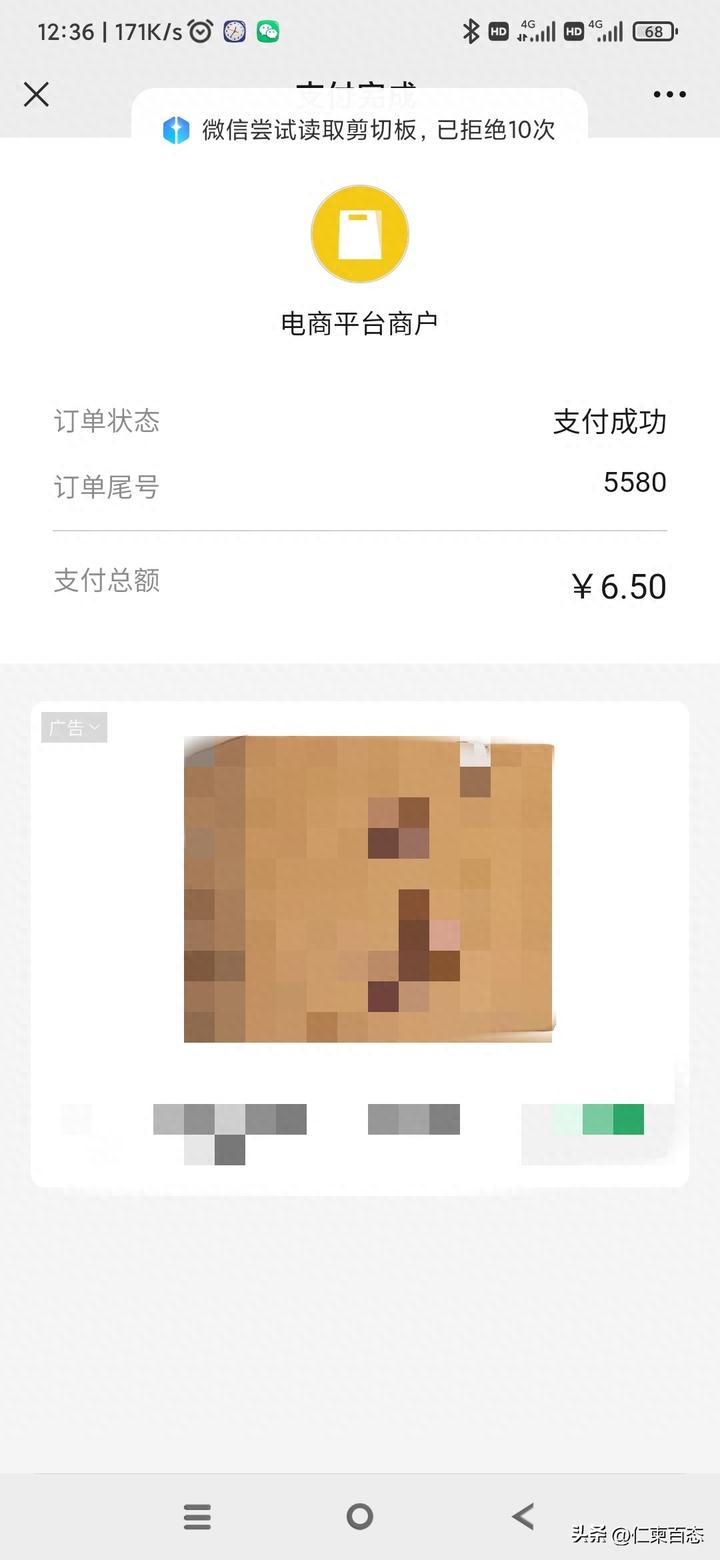Dismiss the clipboard access notification banner

(x=359, y=129)
